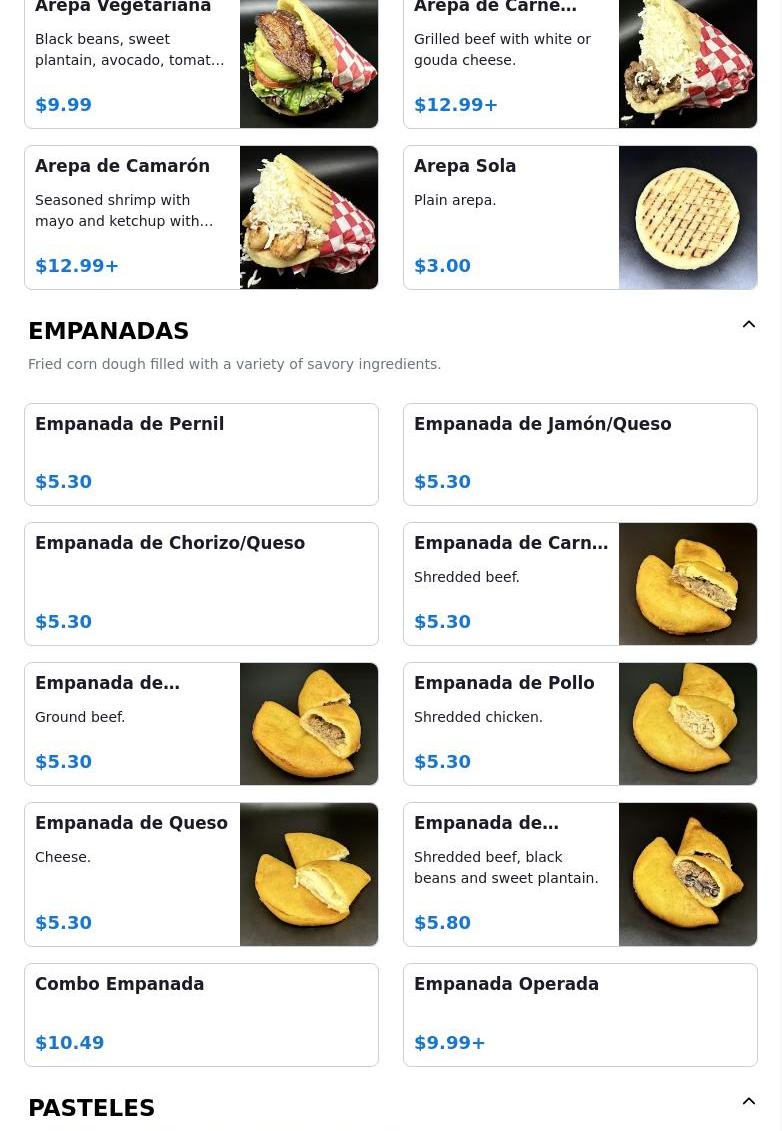This screenshot has height=1131, width=782.
Task: Open Empanada de Jamón/Queso
Action: point(580,454)
